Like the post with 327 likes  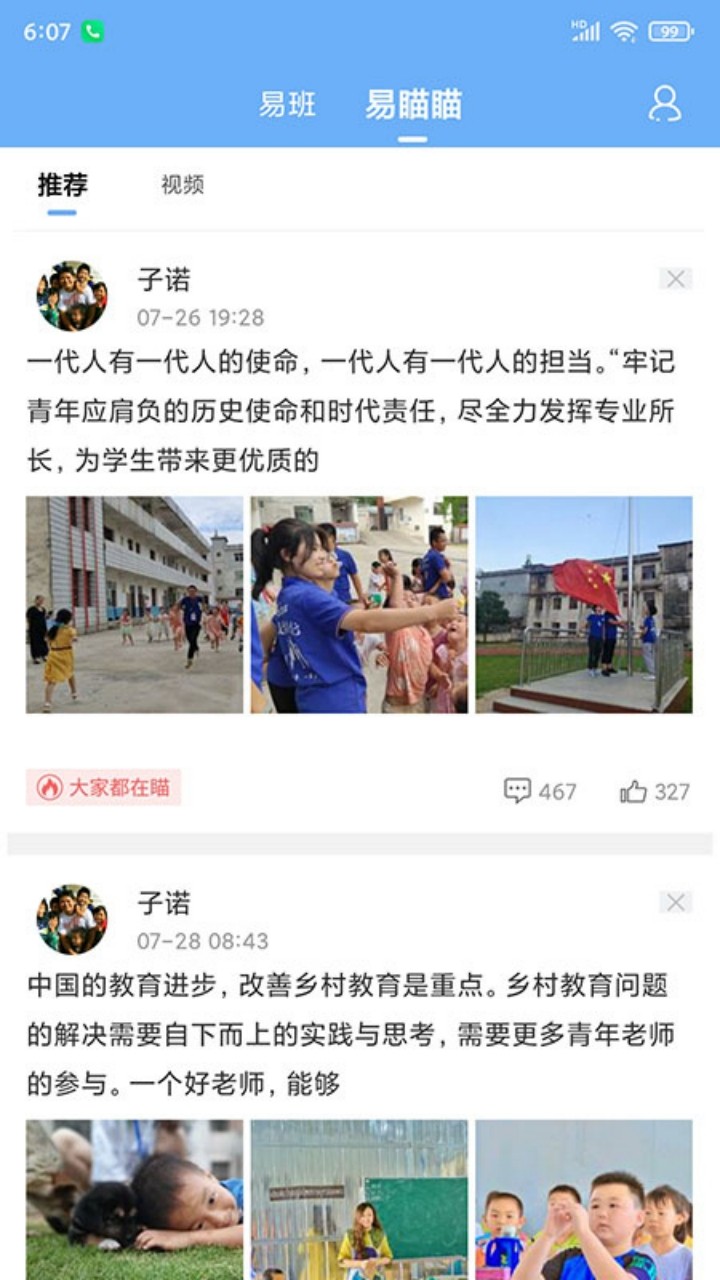point(655,791)
